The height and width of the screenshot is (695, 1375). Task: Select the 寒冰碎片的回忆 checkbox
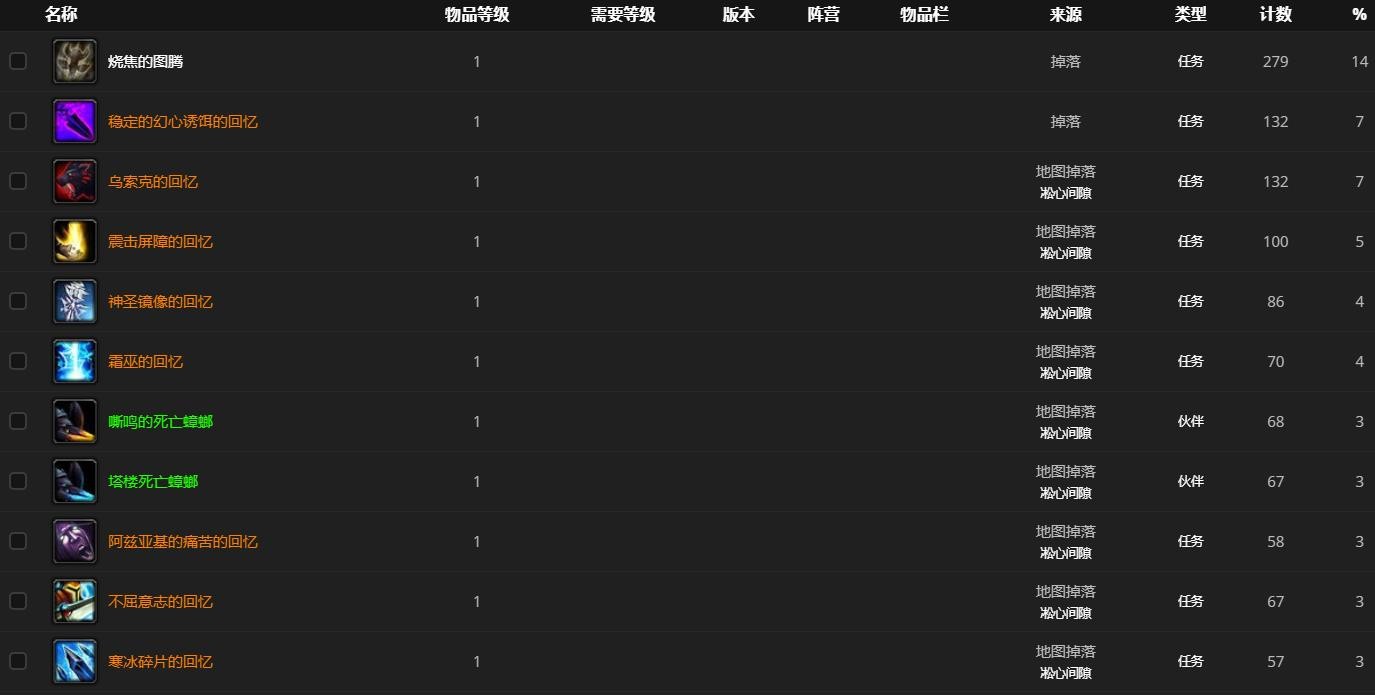coord(18,661)
